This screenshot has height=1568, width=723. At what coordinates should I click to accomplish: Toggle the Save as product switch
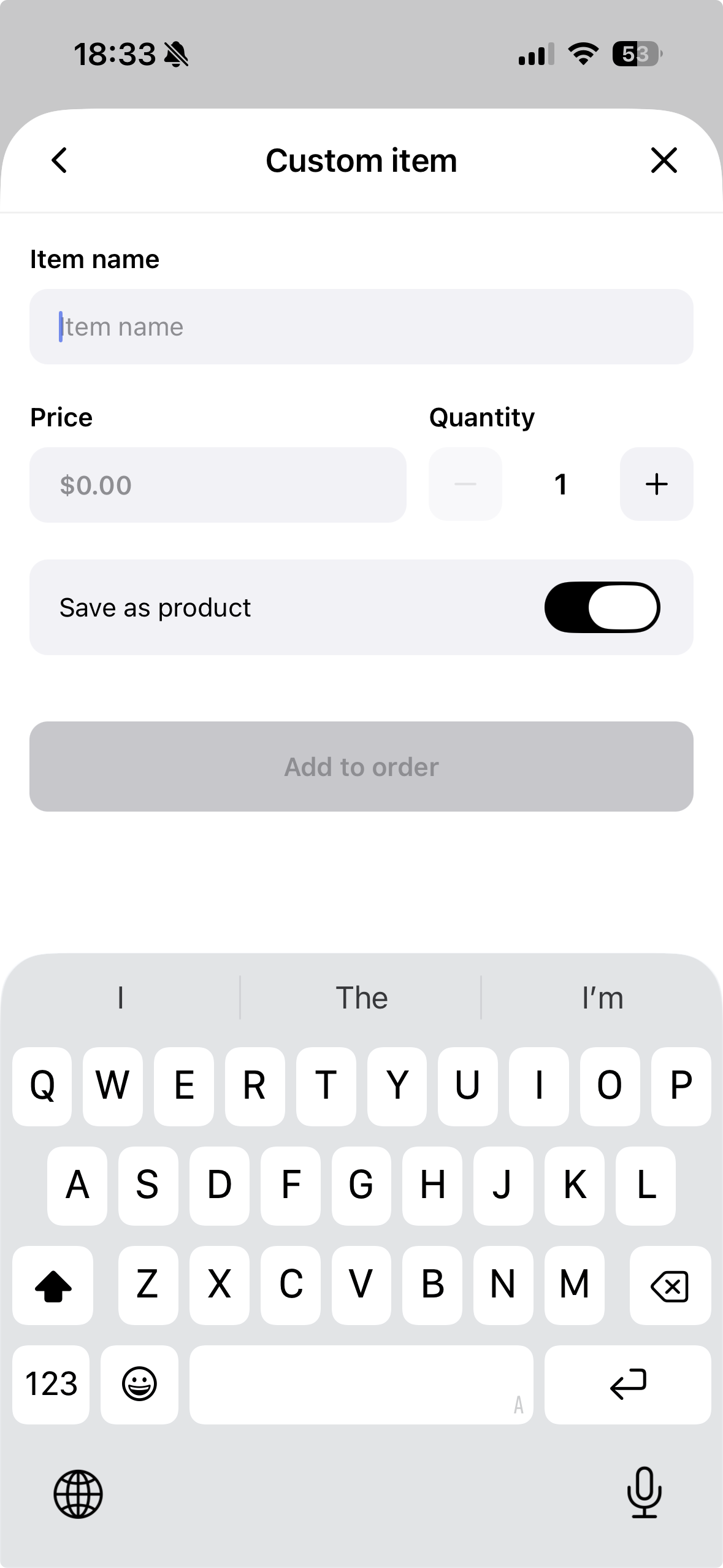click(602, 607)
